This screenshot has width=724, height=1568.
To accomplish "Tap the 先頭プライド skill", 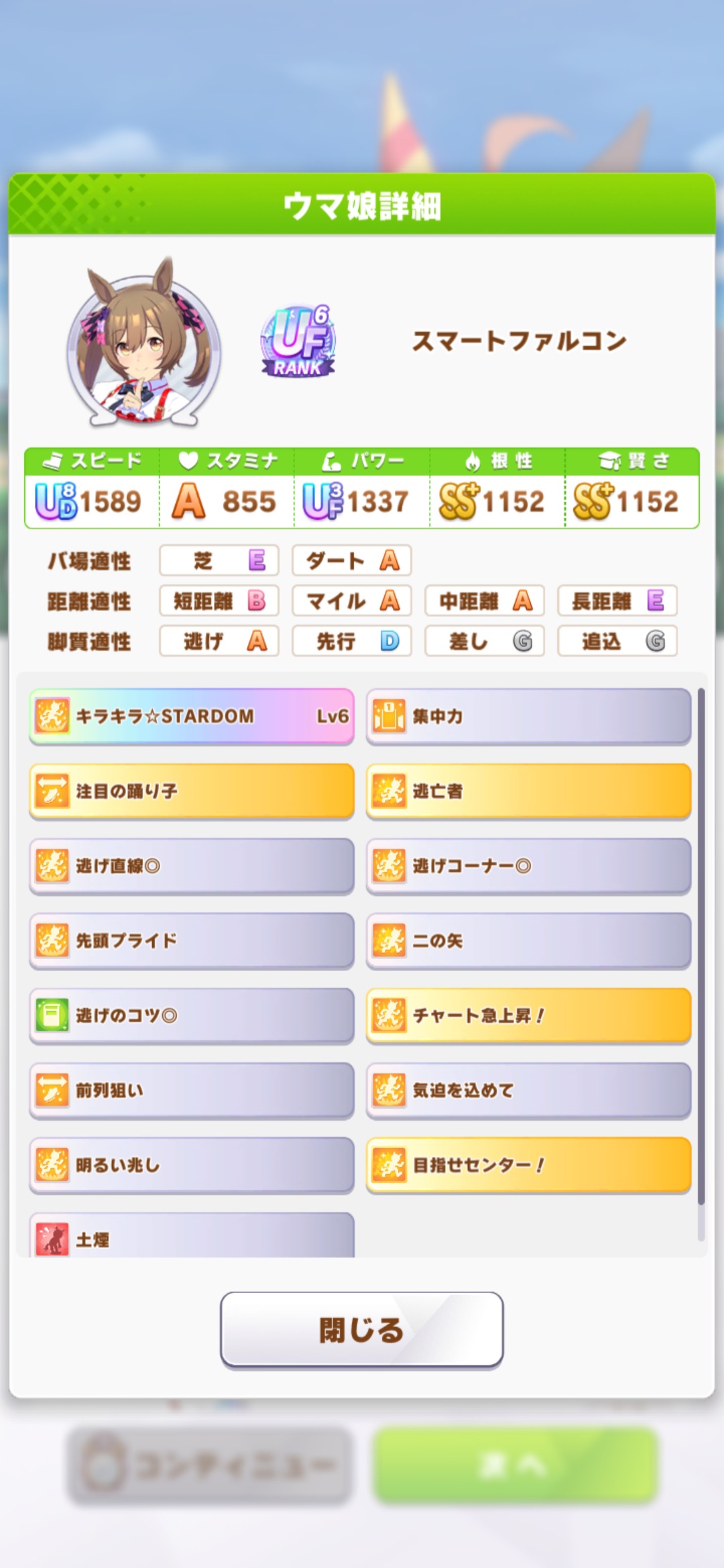I will [x=192, y=940].
